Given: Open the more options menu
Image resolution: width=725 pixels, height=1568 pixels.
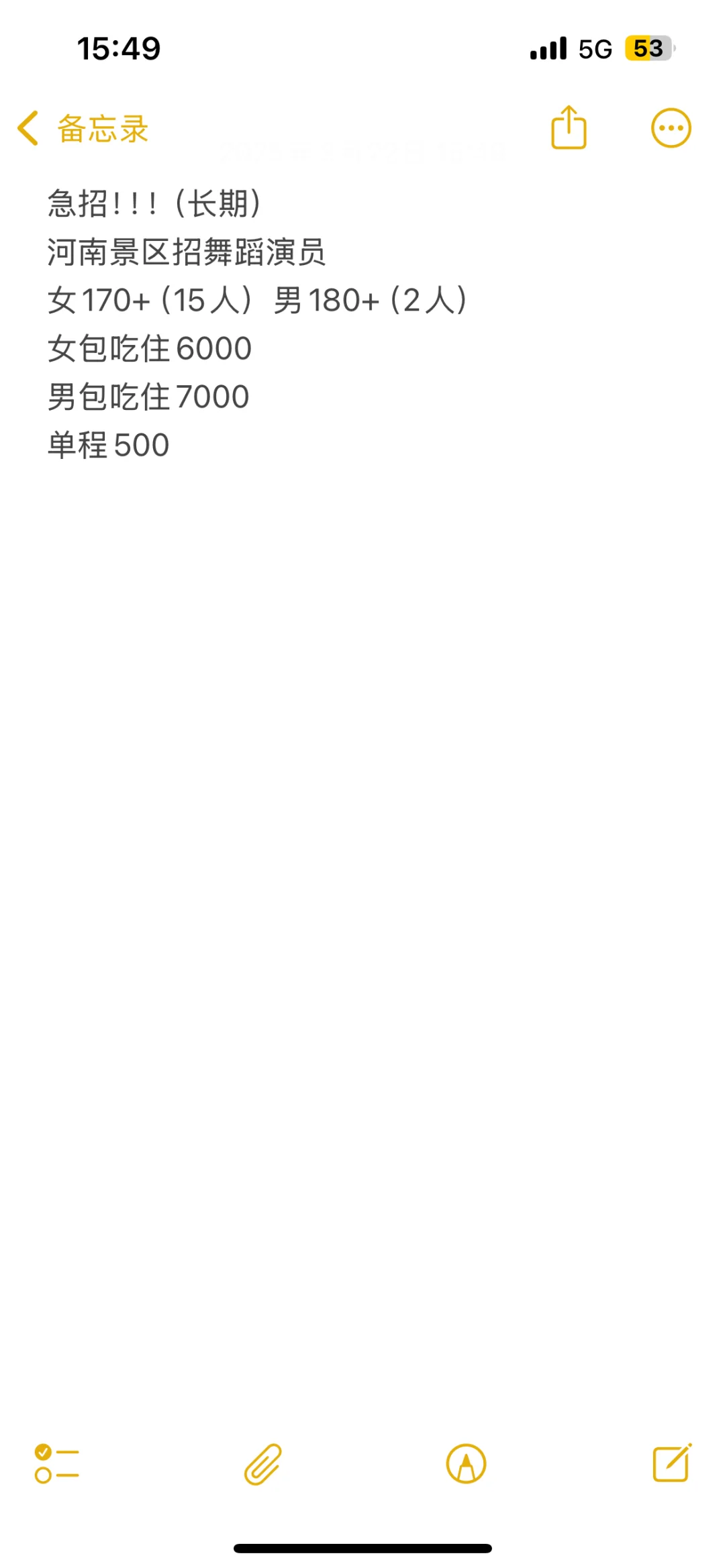Looking at the screenshot, I should [x=671, y=127].
